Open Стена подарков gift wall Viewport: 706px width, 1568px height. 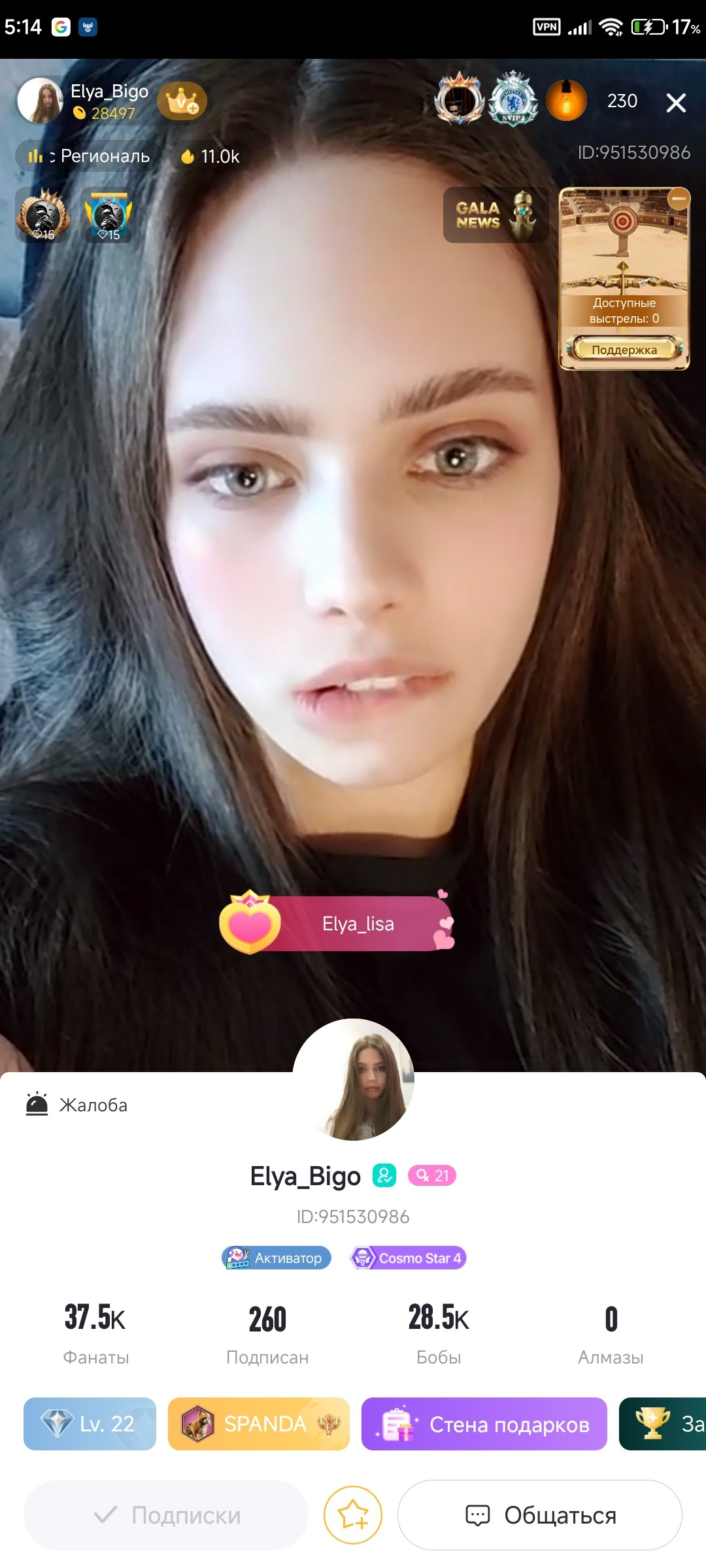pos(484,1424)
